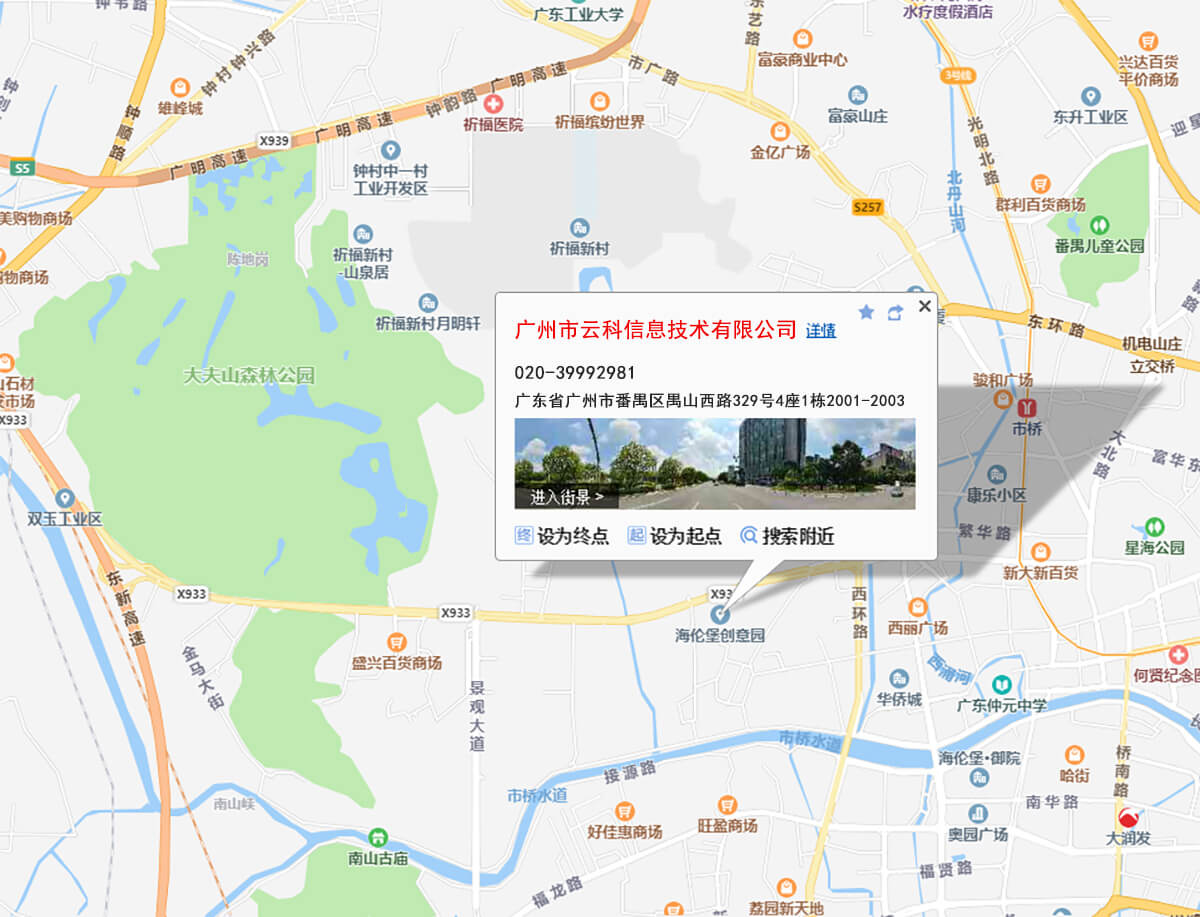Search nearby with 搜索附近
The image size is (1200, 917).
pyautogui.click(x=787, y=536)
